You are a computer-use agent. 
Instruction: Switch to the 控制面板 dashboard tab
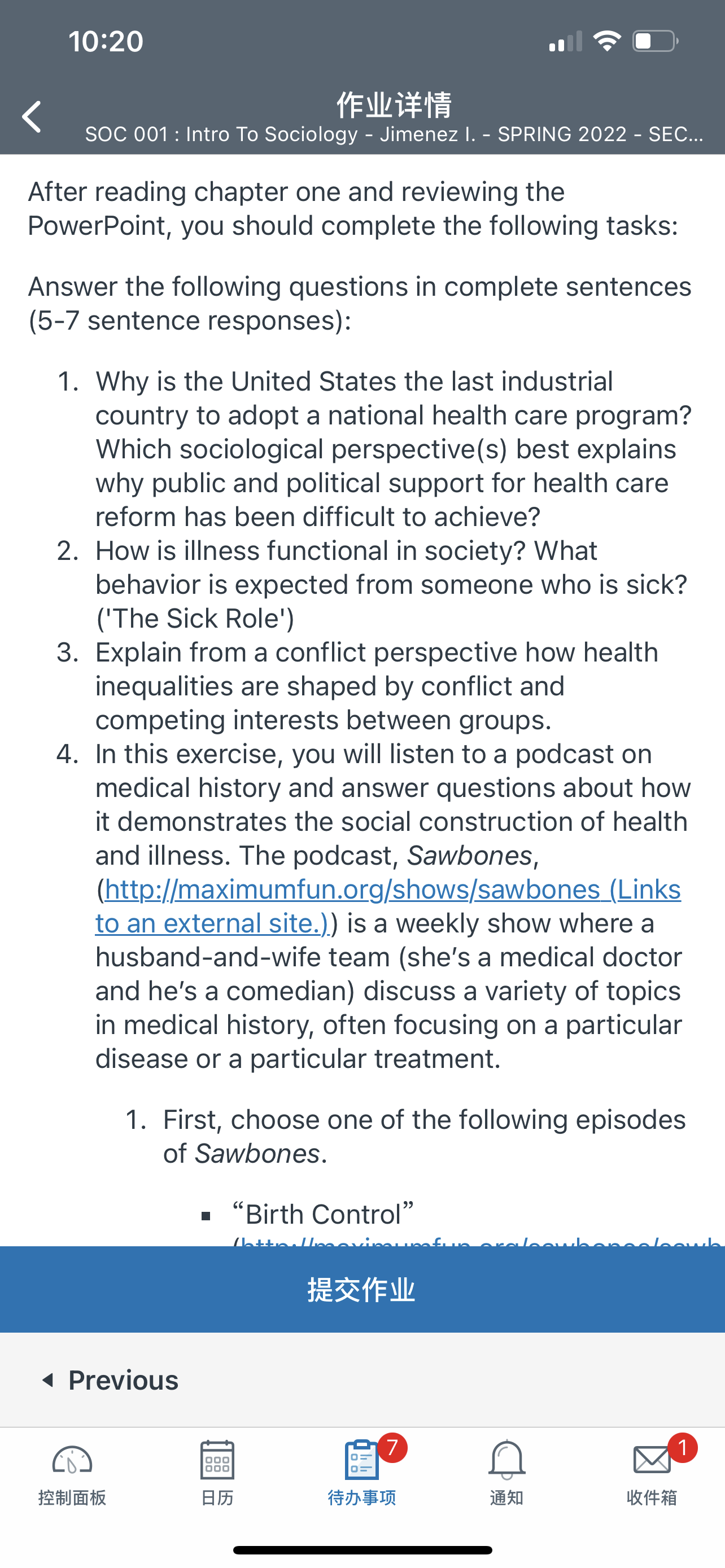coord(72,1472)
